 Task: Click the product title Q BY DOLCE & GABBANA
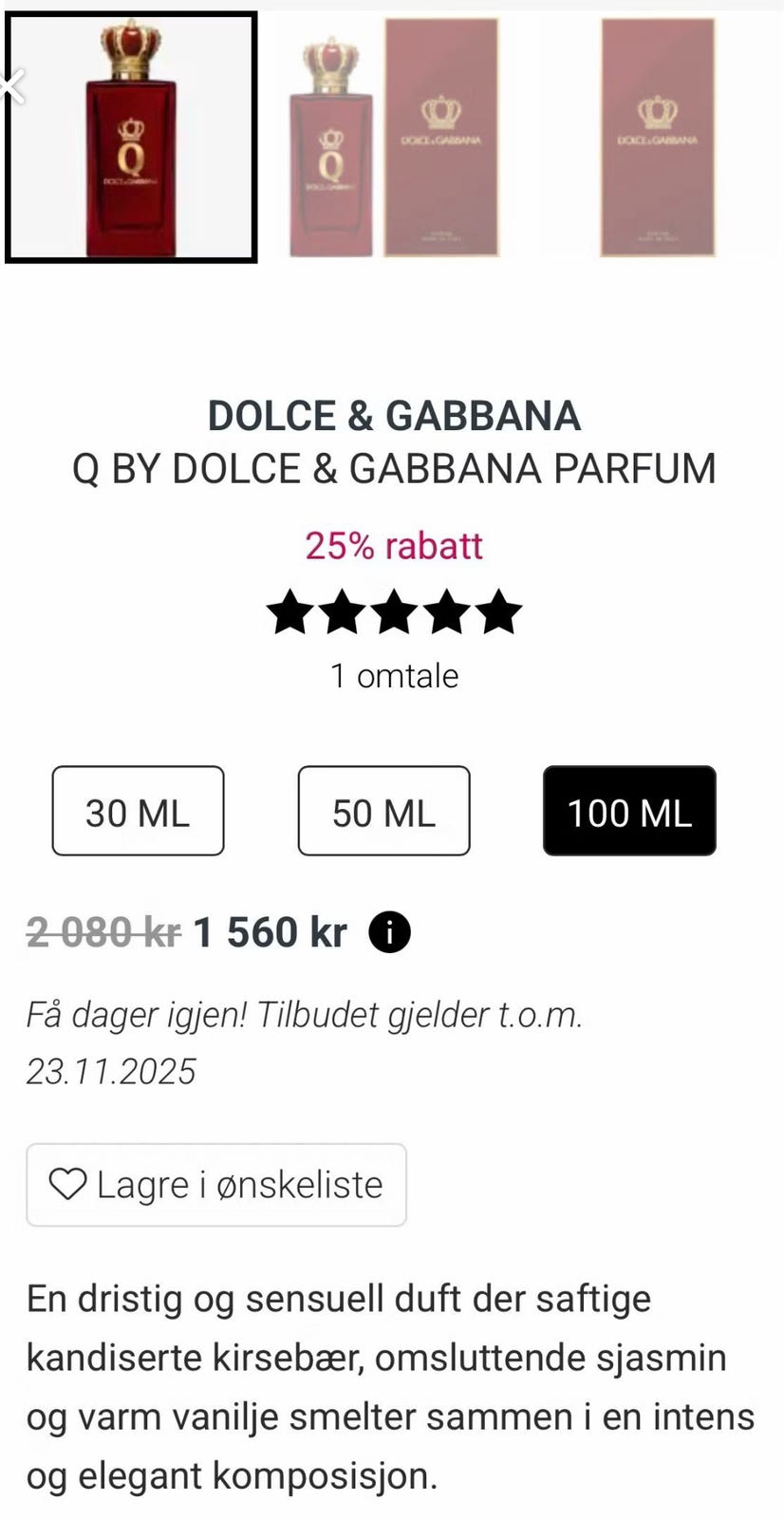395,467
